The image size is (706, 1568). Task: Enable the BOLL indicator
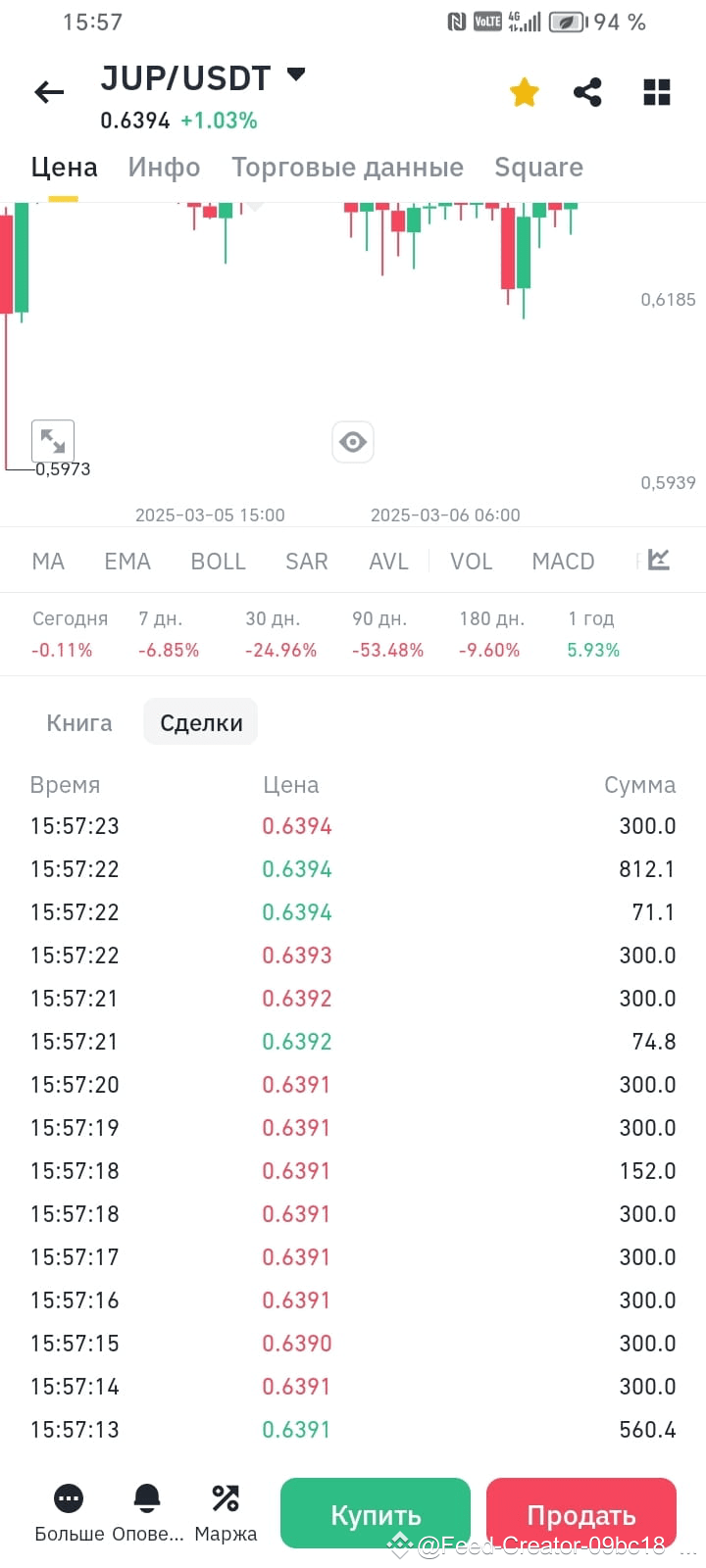click(x=218, y=561)
